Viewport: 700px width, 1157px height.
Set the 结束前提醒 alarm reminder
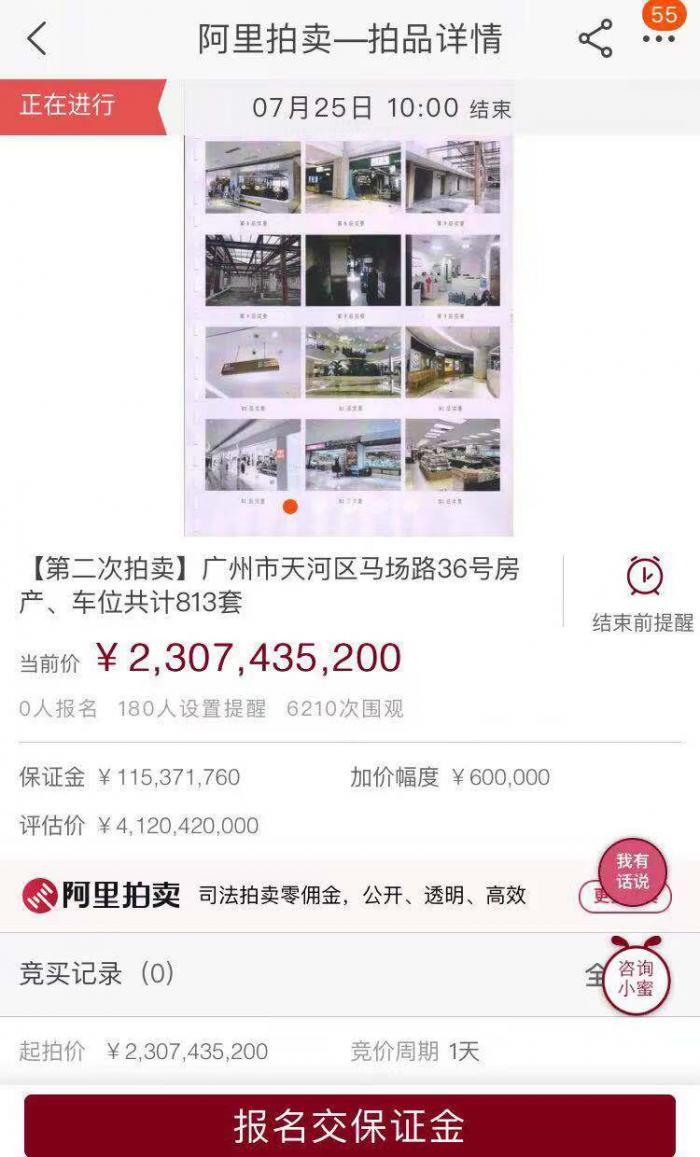(x=643, y=594)
